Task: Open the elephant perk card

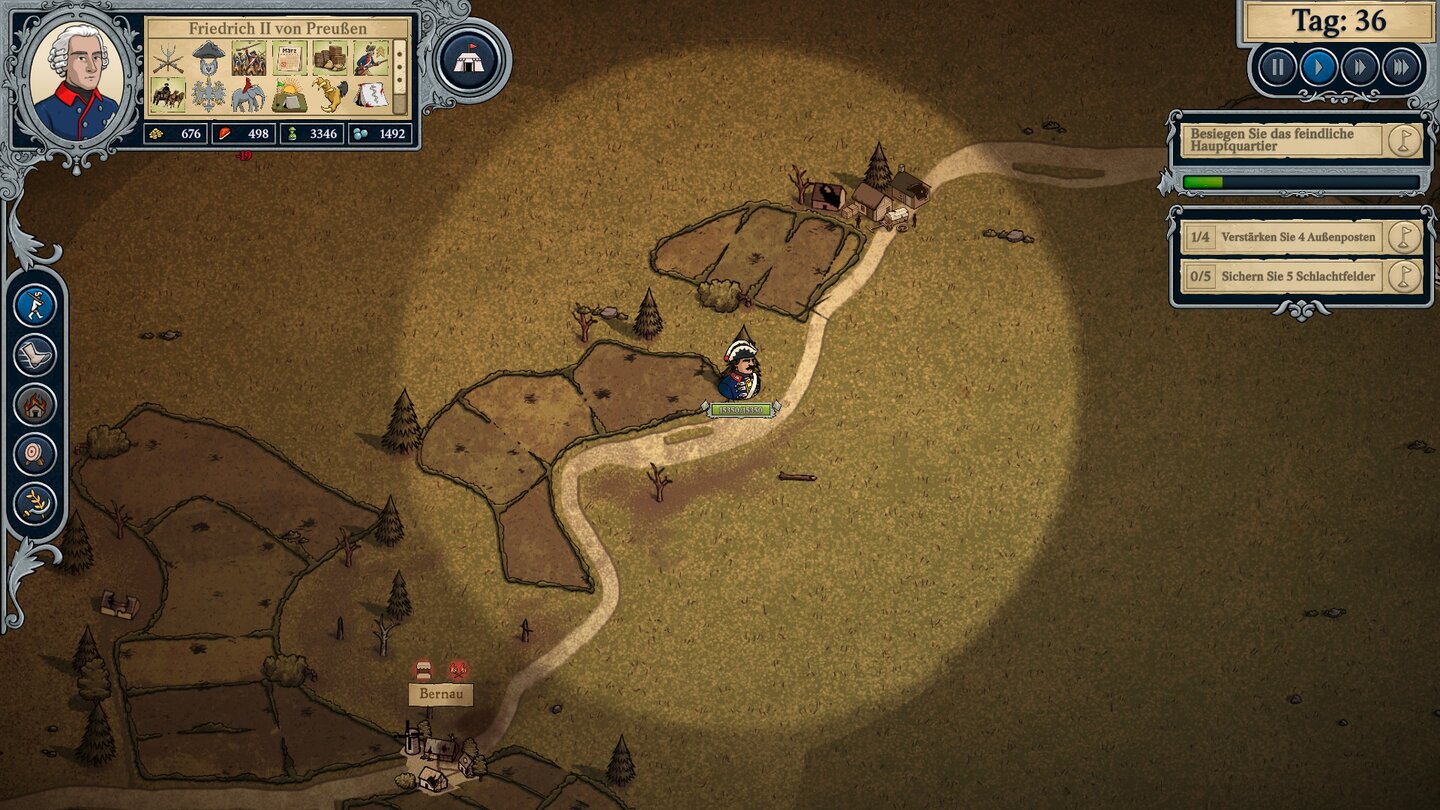Action: pos(249,97)
